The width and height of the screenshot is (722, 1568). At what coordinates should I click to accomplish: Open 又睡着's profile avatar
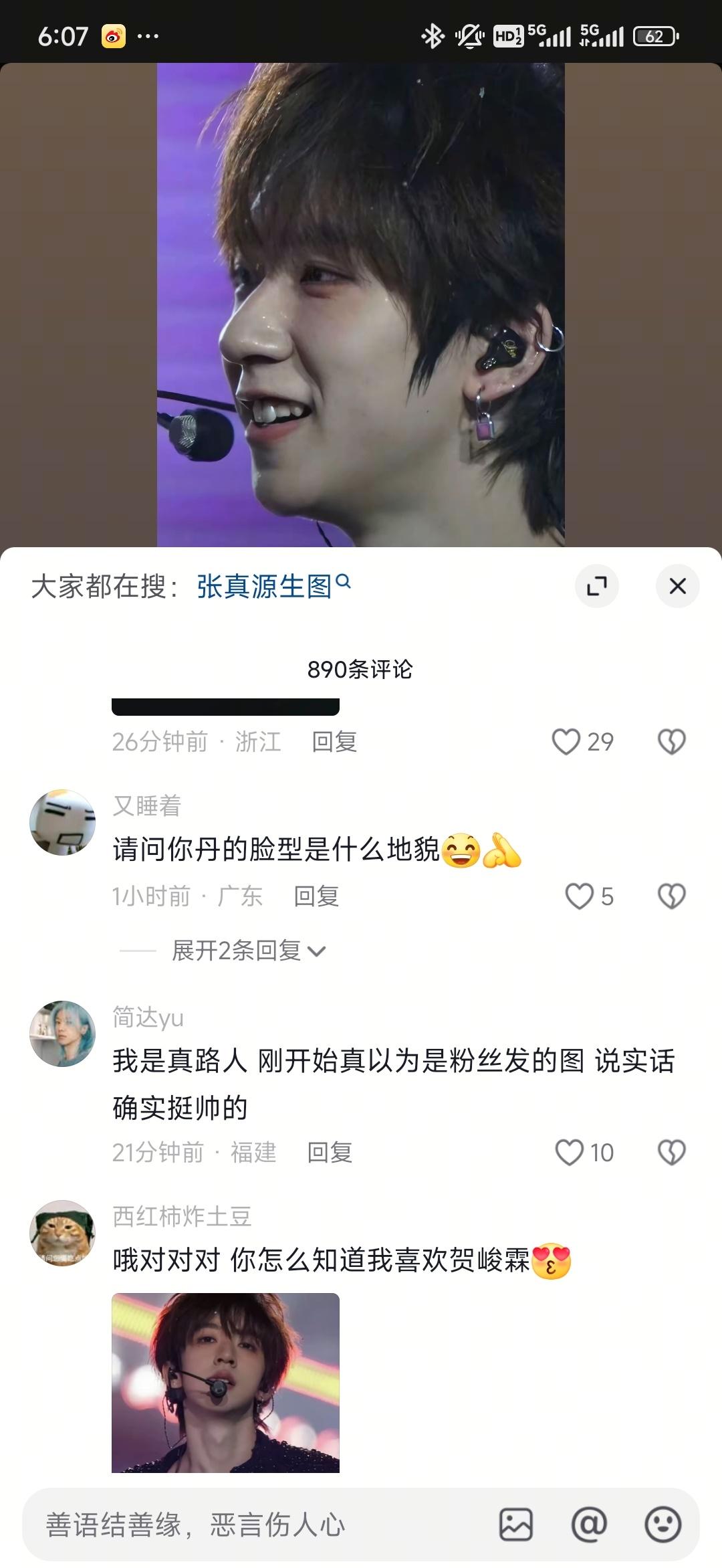click(63, 822)
